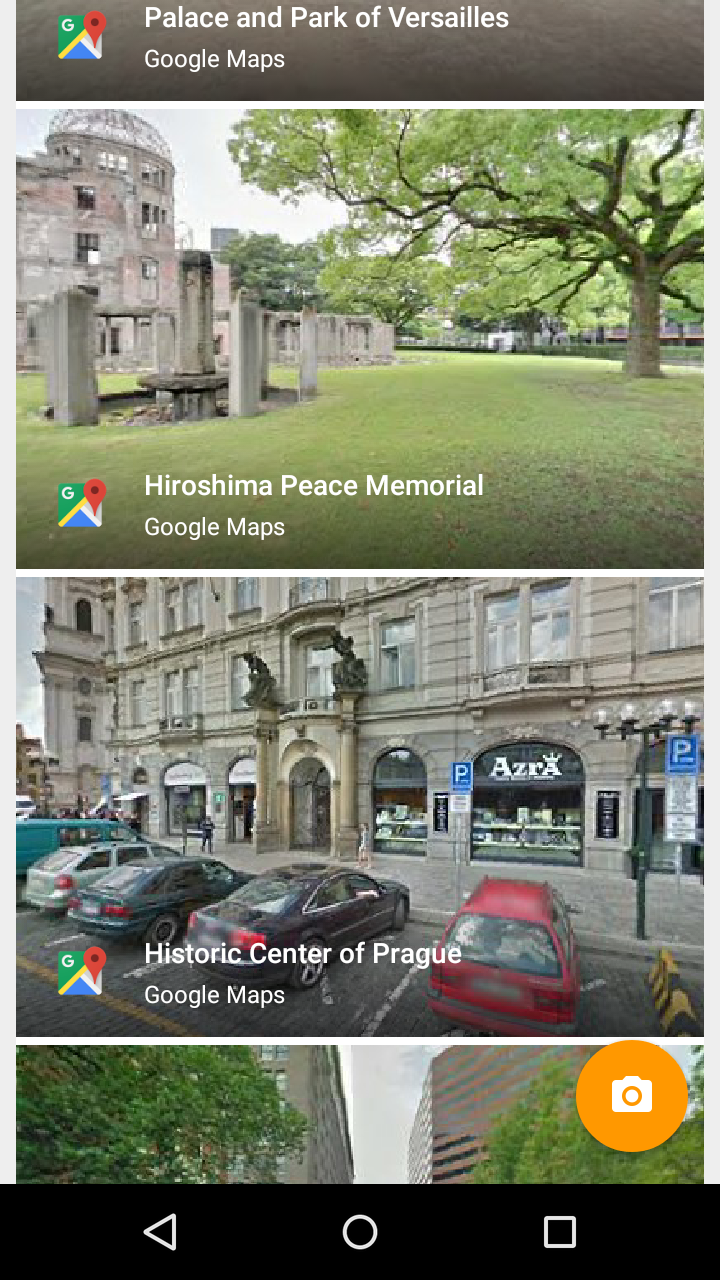Tap the camera icon inside the floating action button
This screenshot has height=1280, width=720.
631,1096
